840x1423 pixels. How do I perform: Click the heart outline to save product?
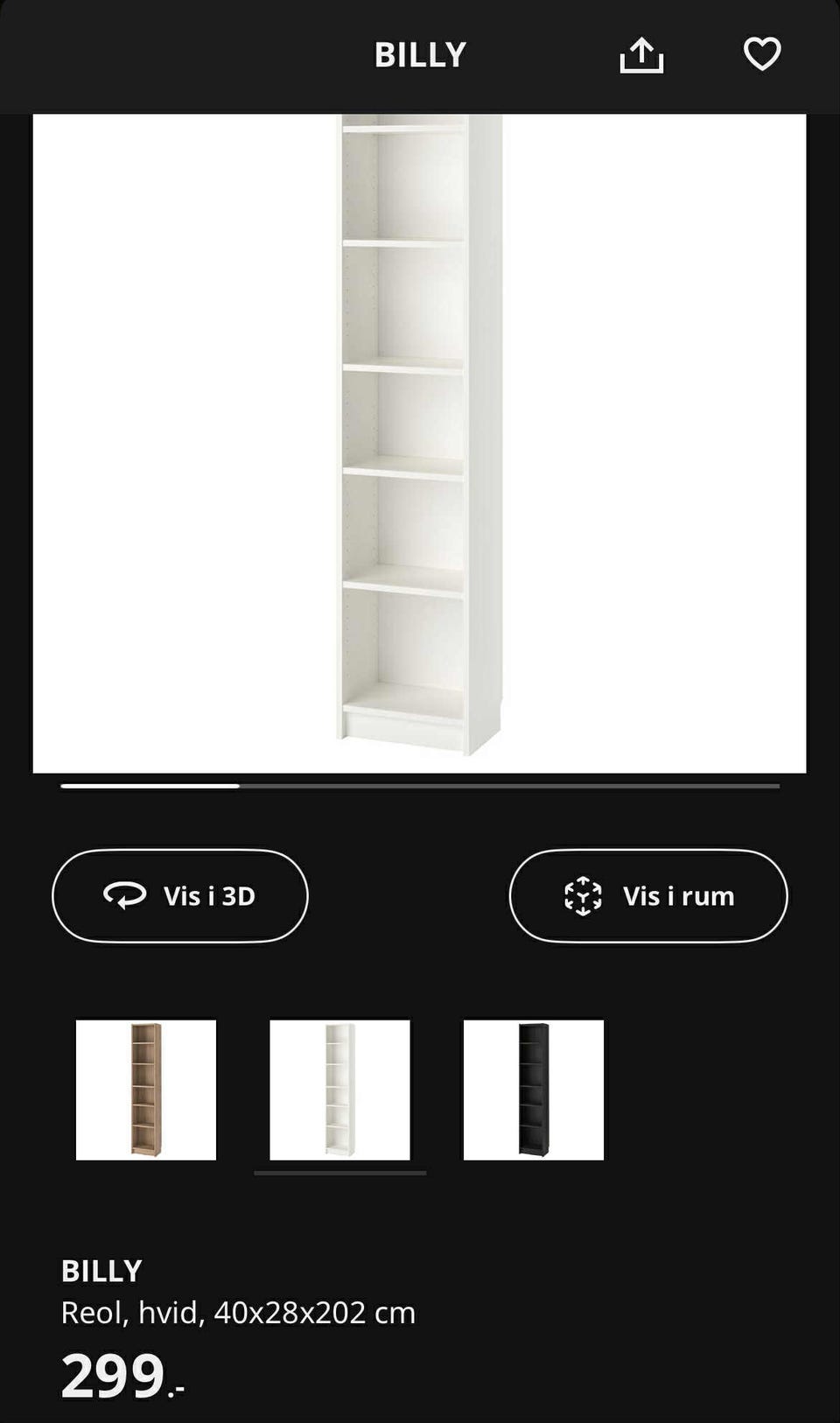click(763, 54)
